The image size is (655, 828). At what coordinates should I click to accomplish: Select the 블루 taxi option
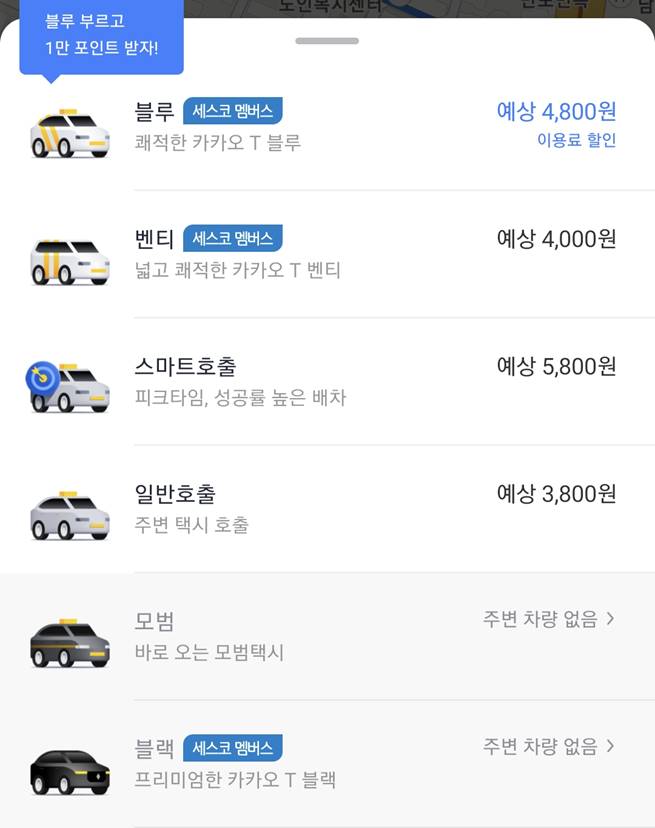point(327,127)
